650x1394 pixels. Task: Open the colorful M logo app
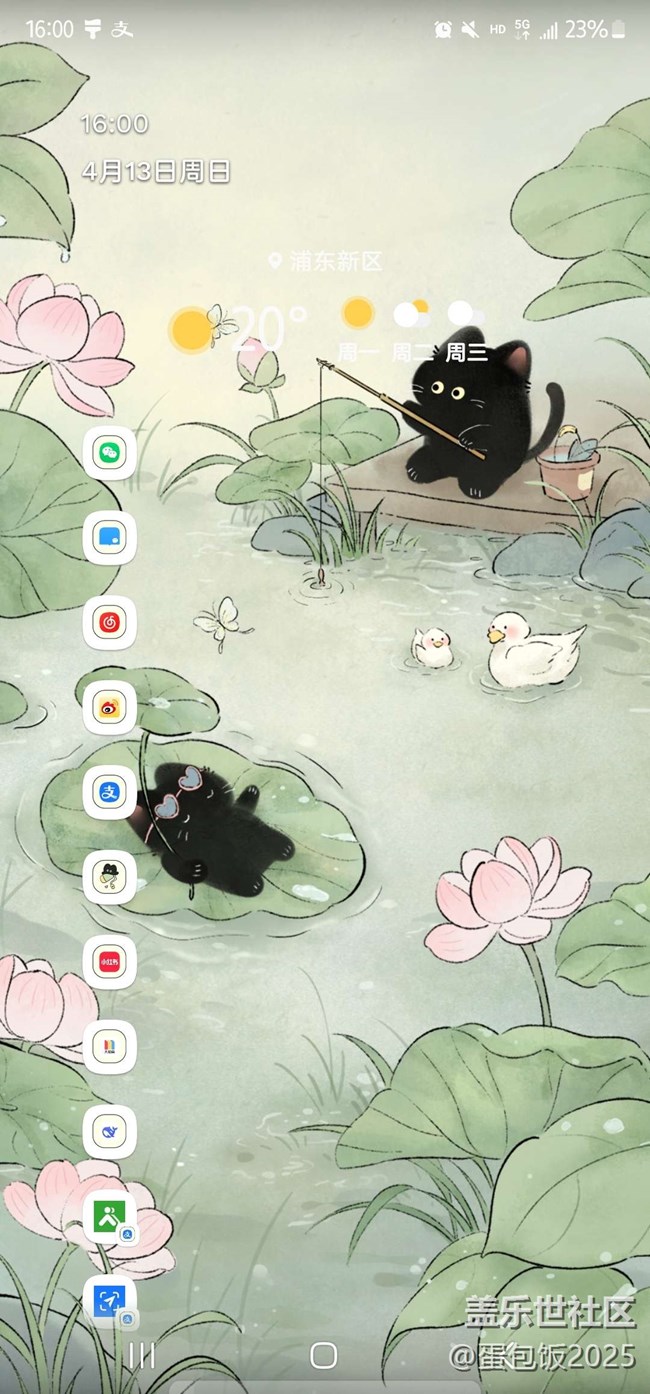[x=109, y=1048]
